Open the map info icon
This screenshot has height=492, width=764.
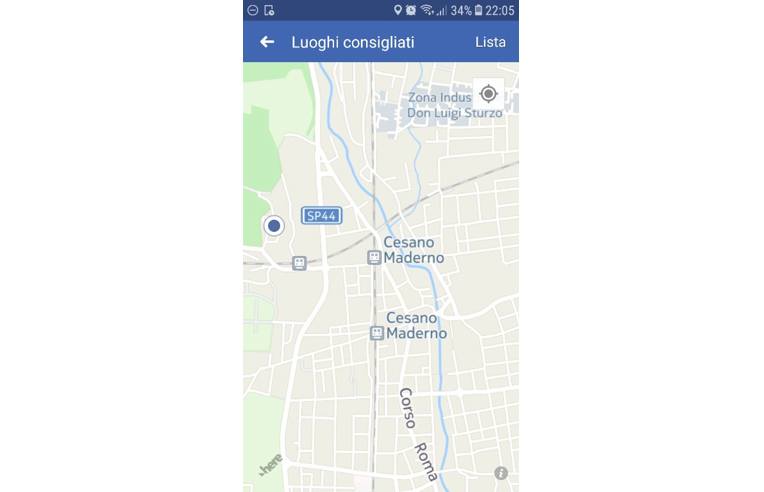tap(501, 473)
